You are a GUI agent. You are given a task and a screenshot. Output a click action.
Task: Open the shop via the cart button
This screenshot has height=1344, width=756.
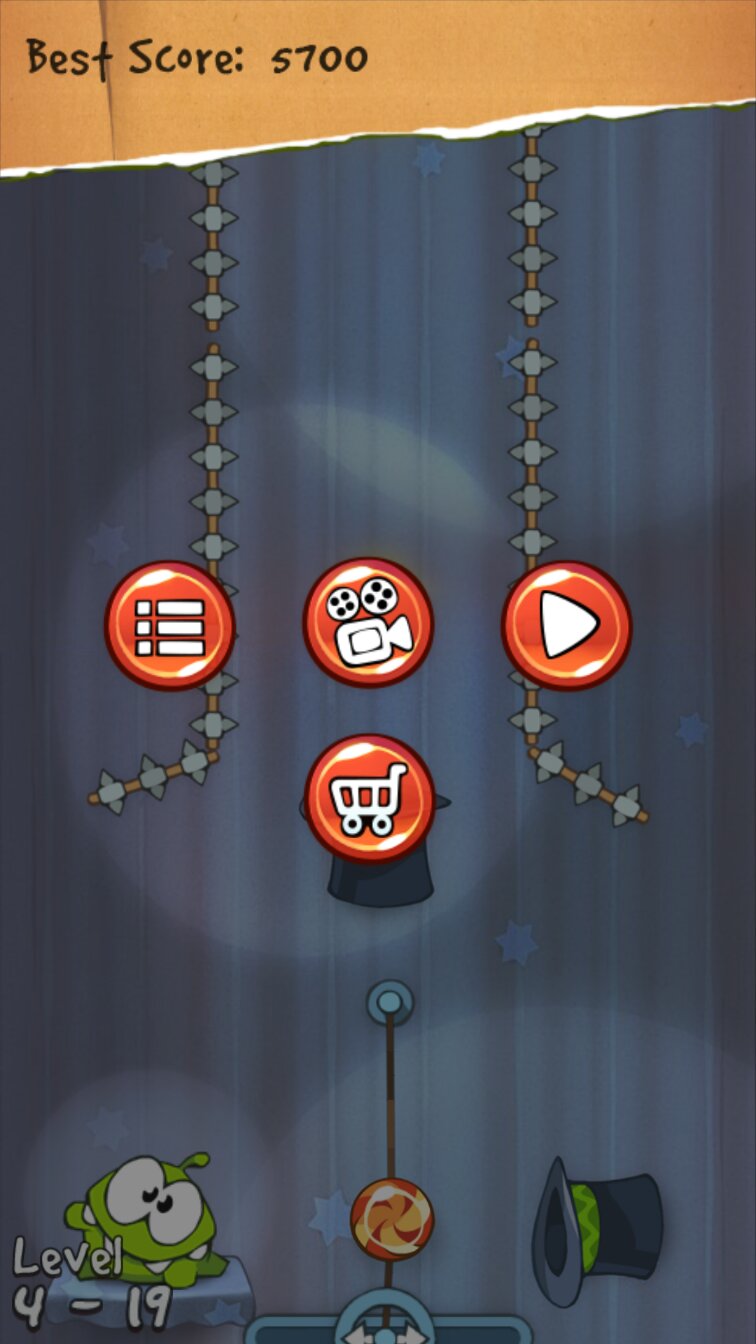(x=369, y=798)
